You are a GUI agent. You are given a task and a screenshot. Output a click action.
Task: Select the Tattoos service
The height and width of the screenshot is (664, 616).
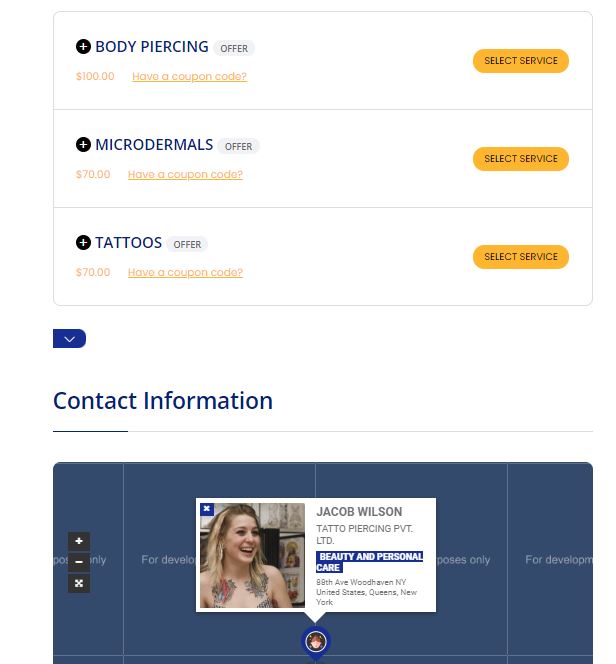[x=520, y=257]
